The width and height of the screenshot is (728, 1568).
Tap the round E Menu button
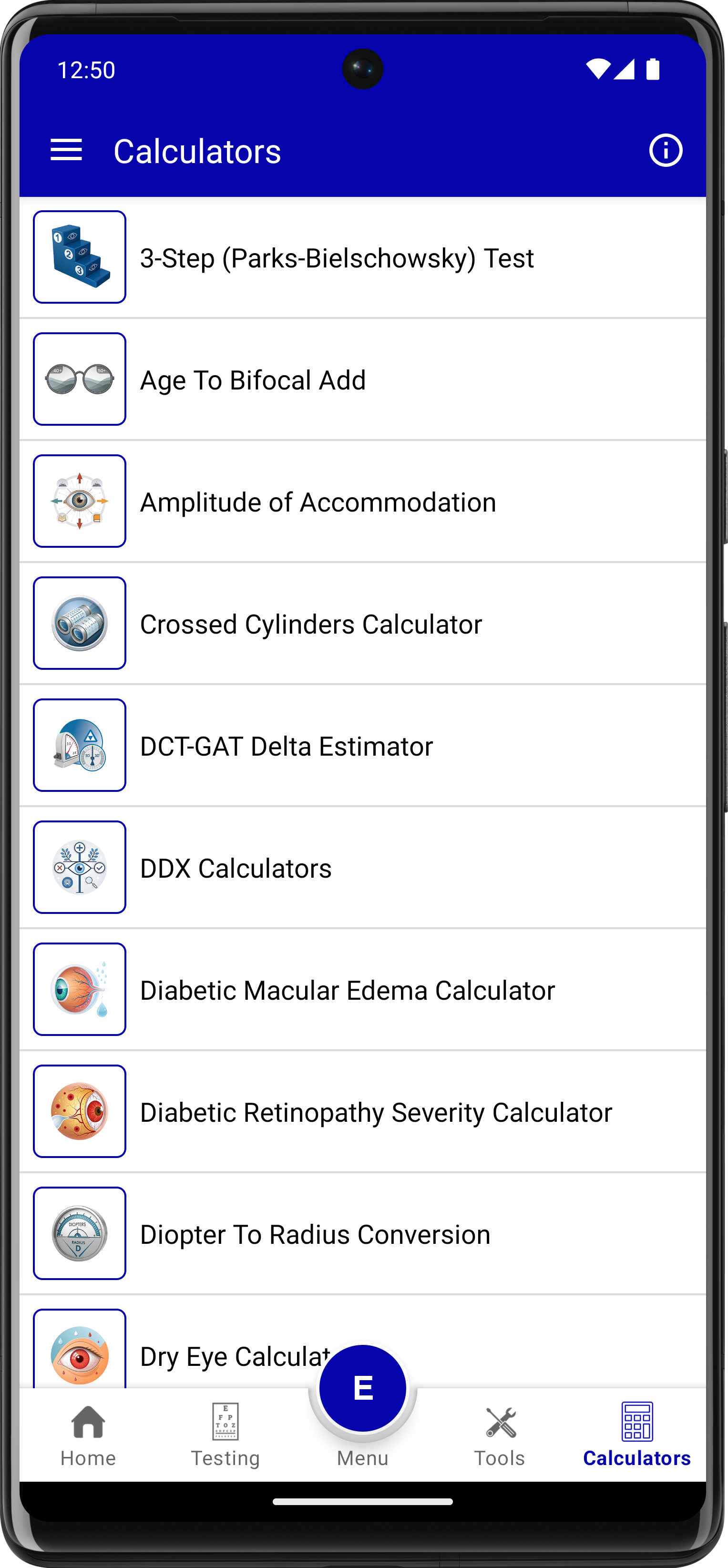point(363,1388)
